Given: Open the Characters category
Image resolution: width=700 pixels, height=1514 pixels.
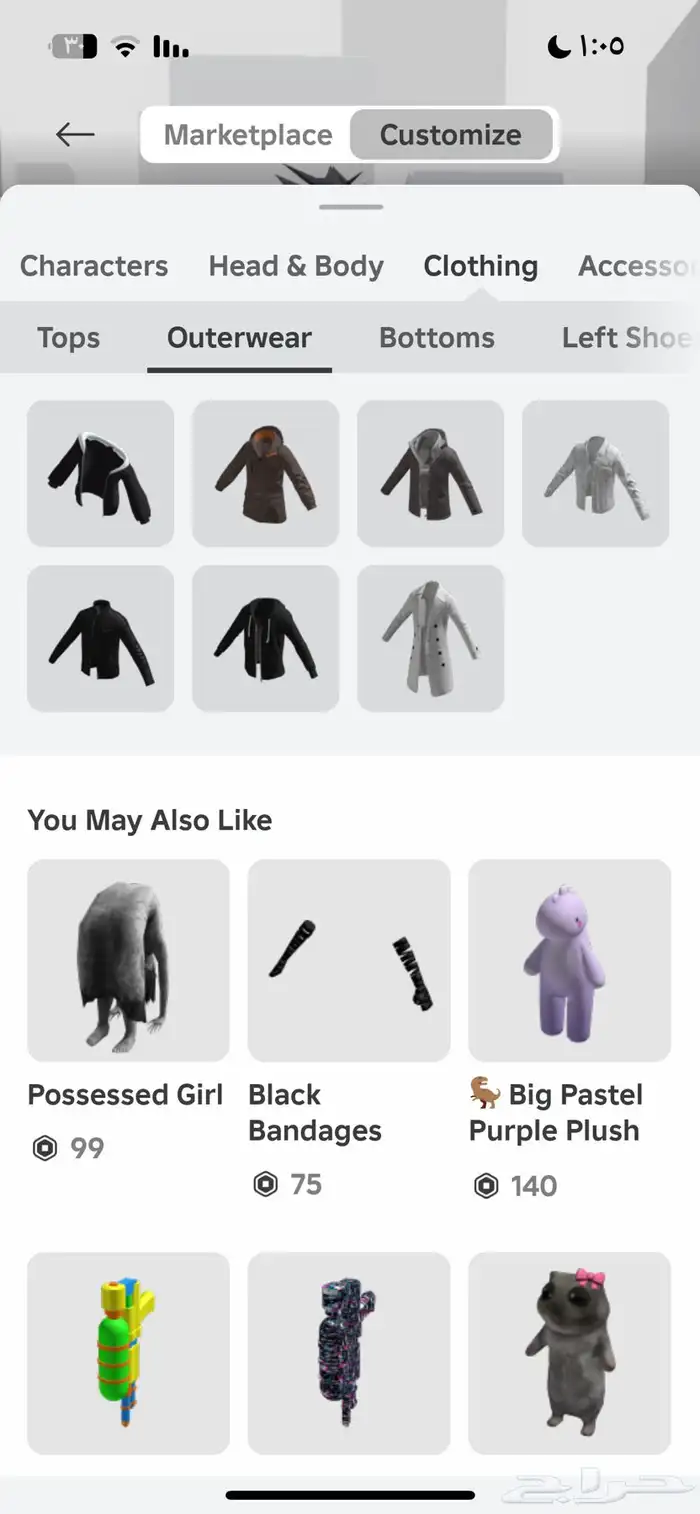Looking at the screenshot, I should coord(94,266).
